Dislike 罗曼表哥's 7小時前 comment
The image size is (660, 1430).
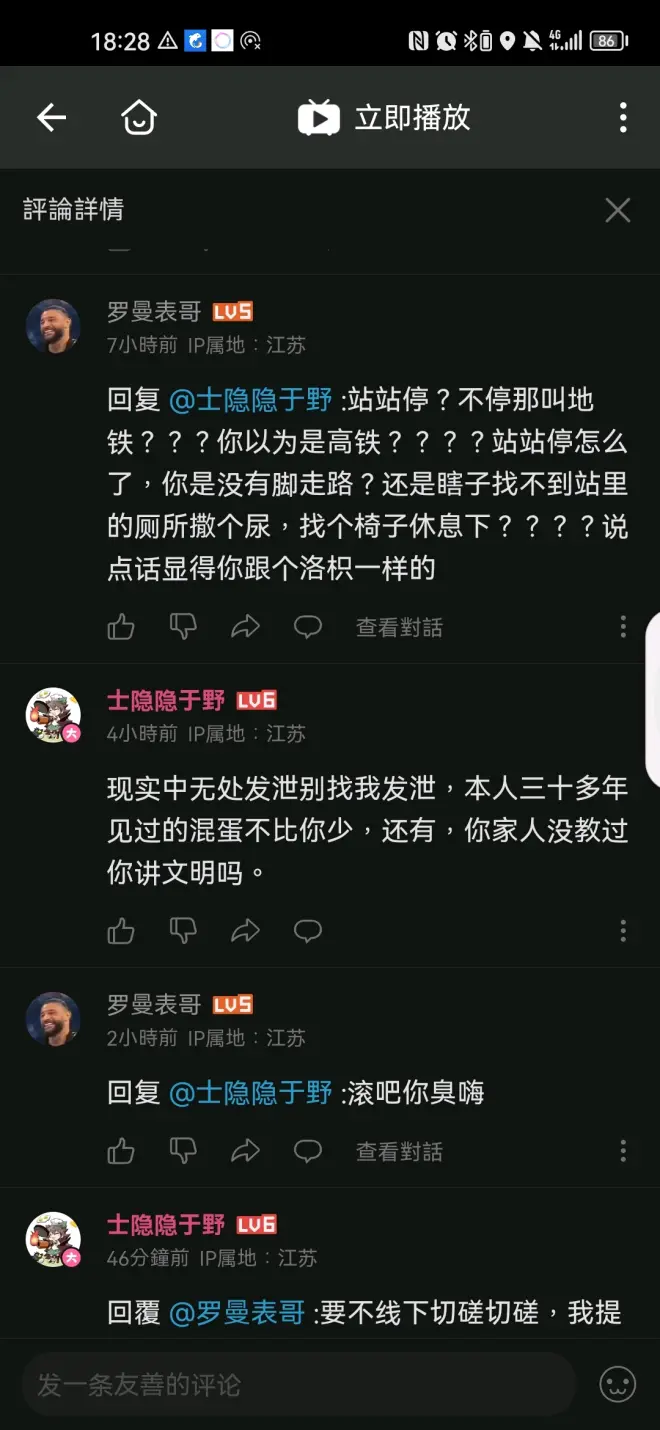pyautogui.click(x=183, y=627)
